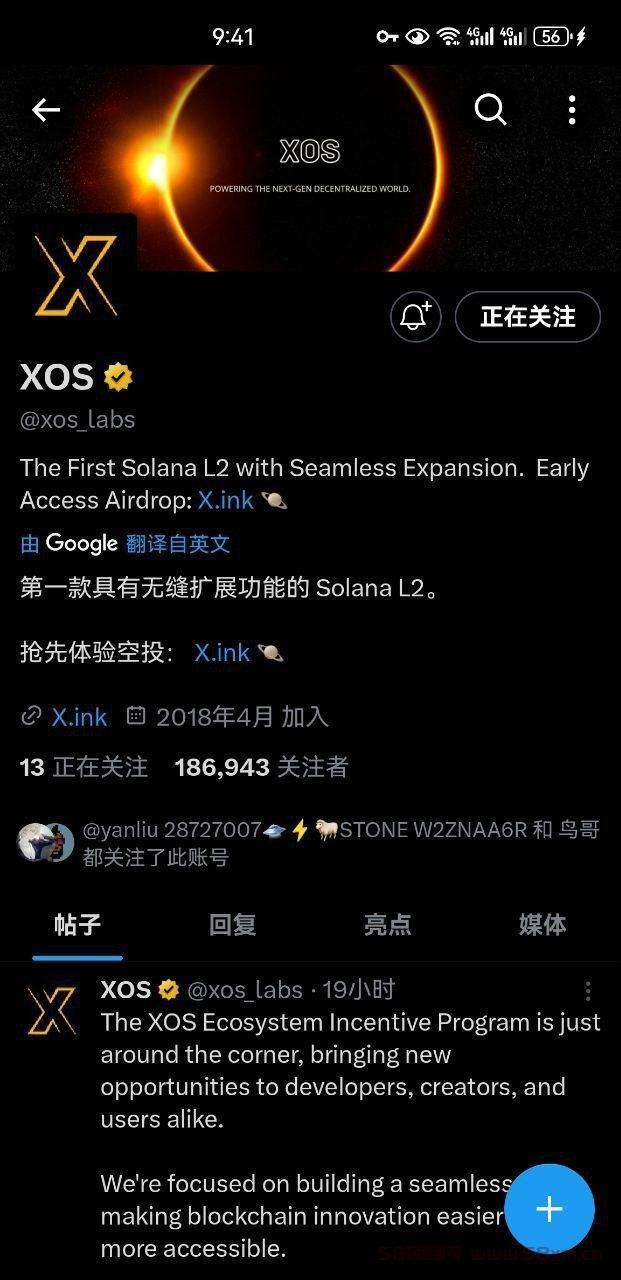Compose a new post with plus button

click(549, 1209)
